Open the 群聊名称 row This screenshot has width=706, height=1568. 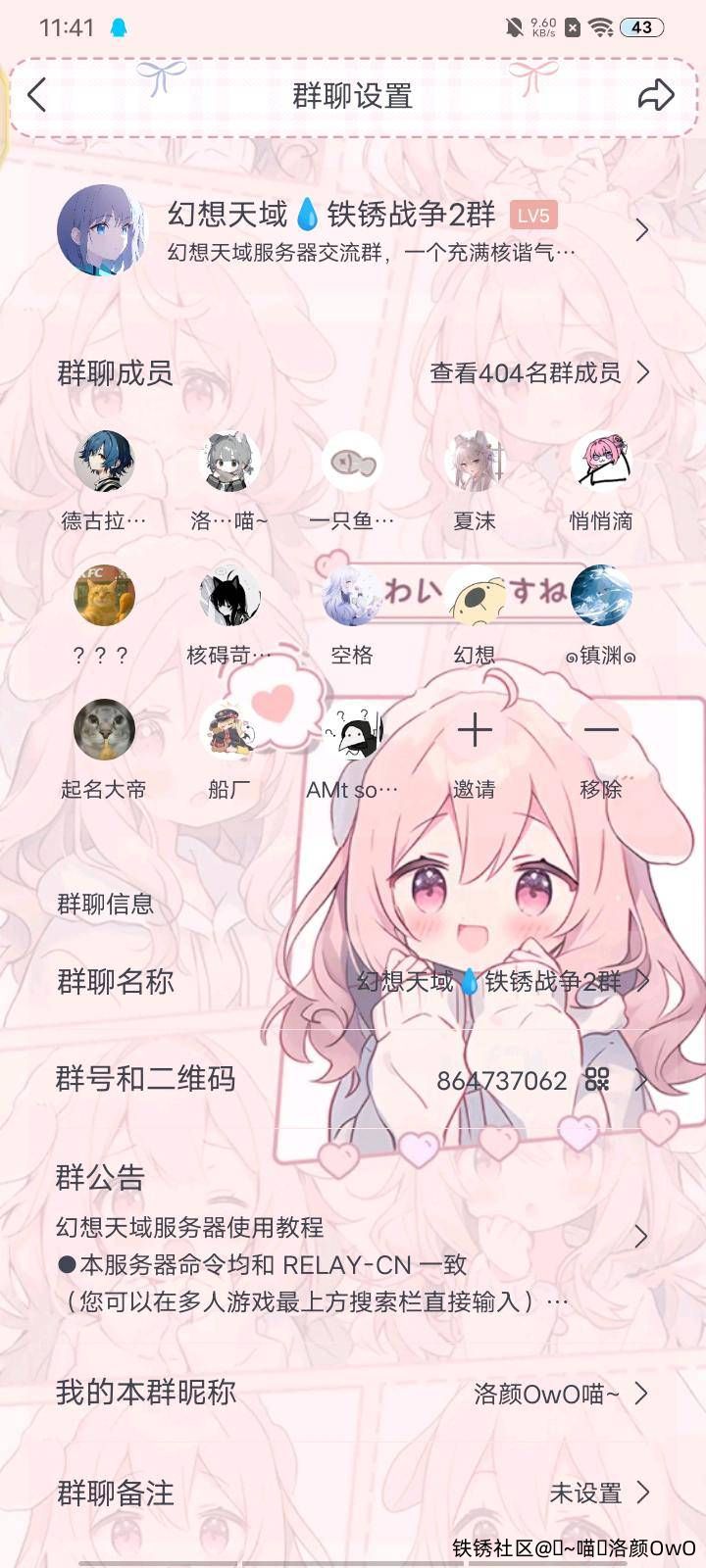click(x=353, y=981)
